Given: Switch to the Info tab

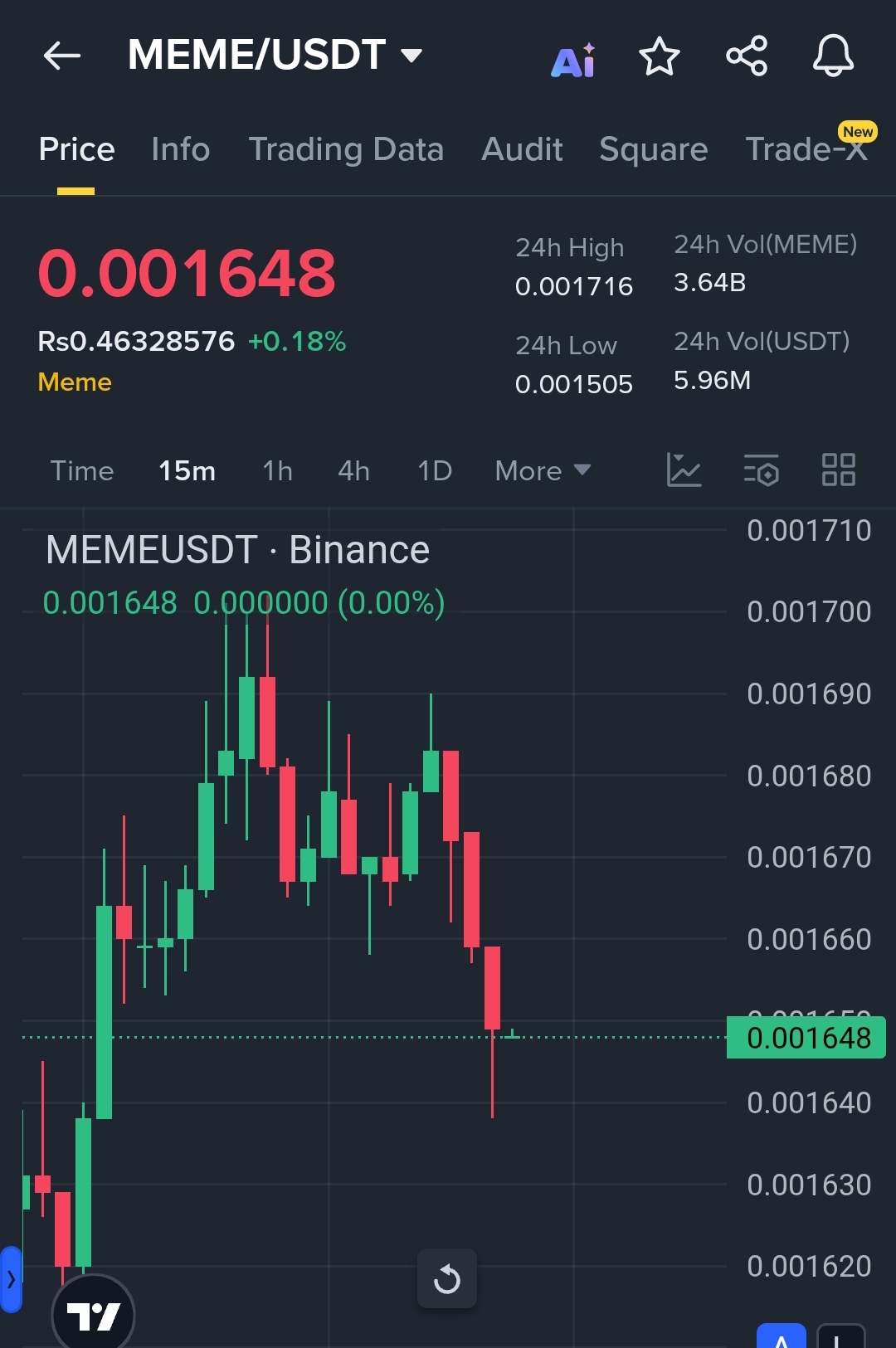Looking at the screenshot, I should pos(181,149).
